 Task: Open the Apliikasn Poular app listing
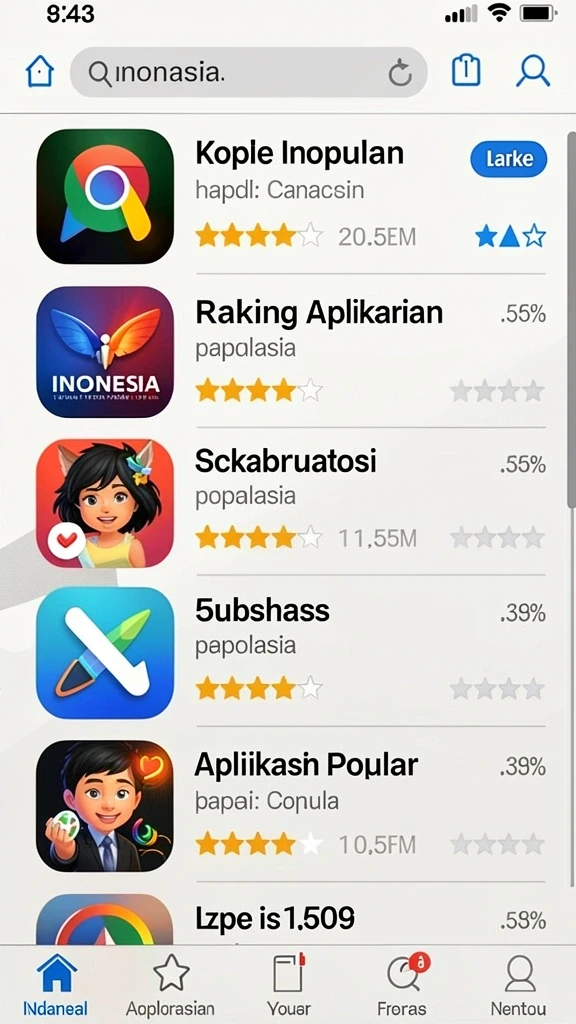click(291, 805)
